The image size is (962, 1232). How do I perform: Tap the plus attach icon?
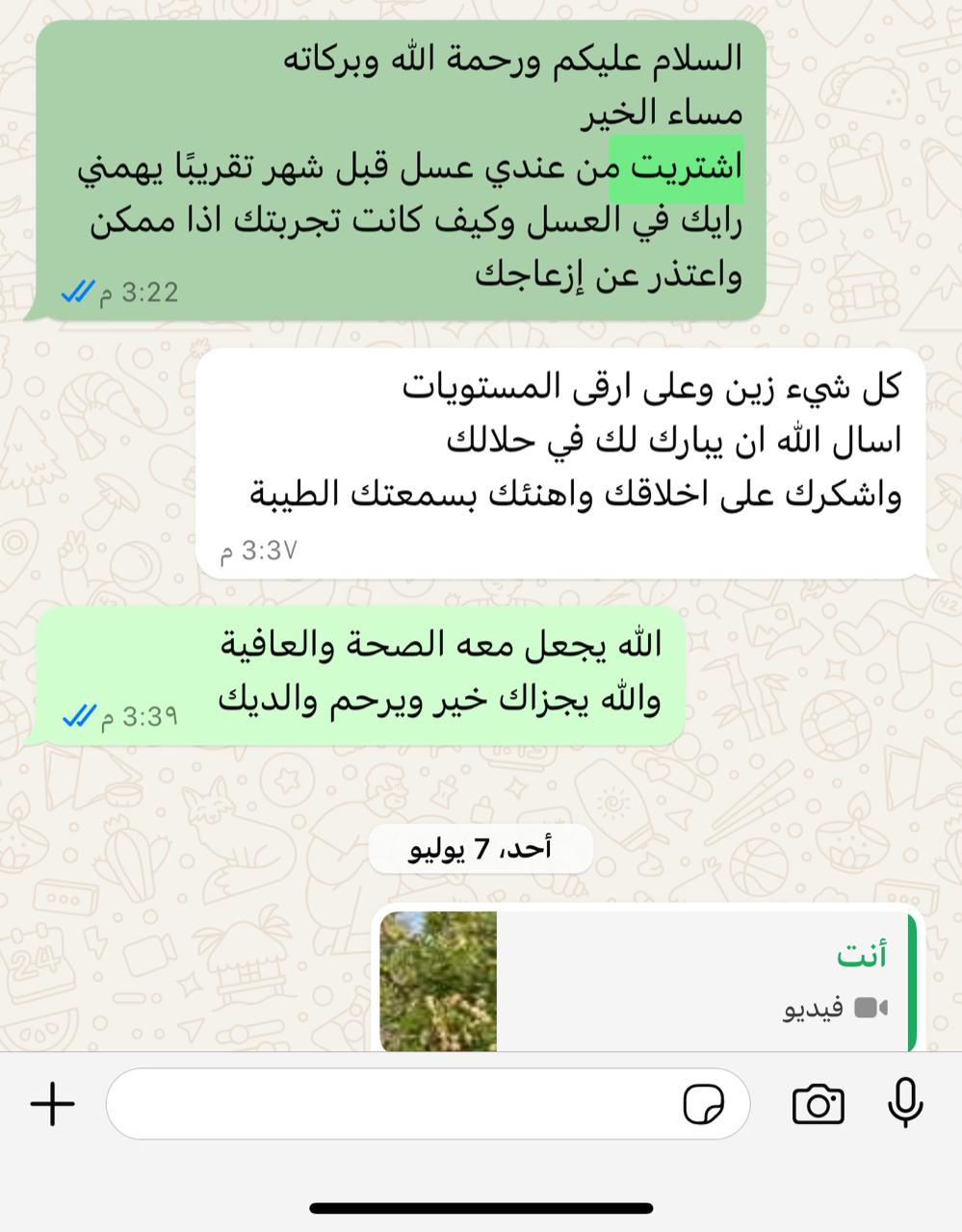coord(53,1103)
